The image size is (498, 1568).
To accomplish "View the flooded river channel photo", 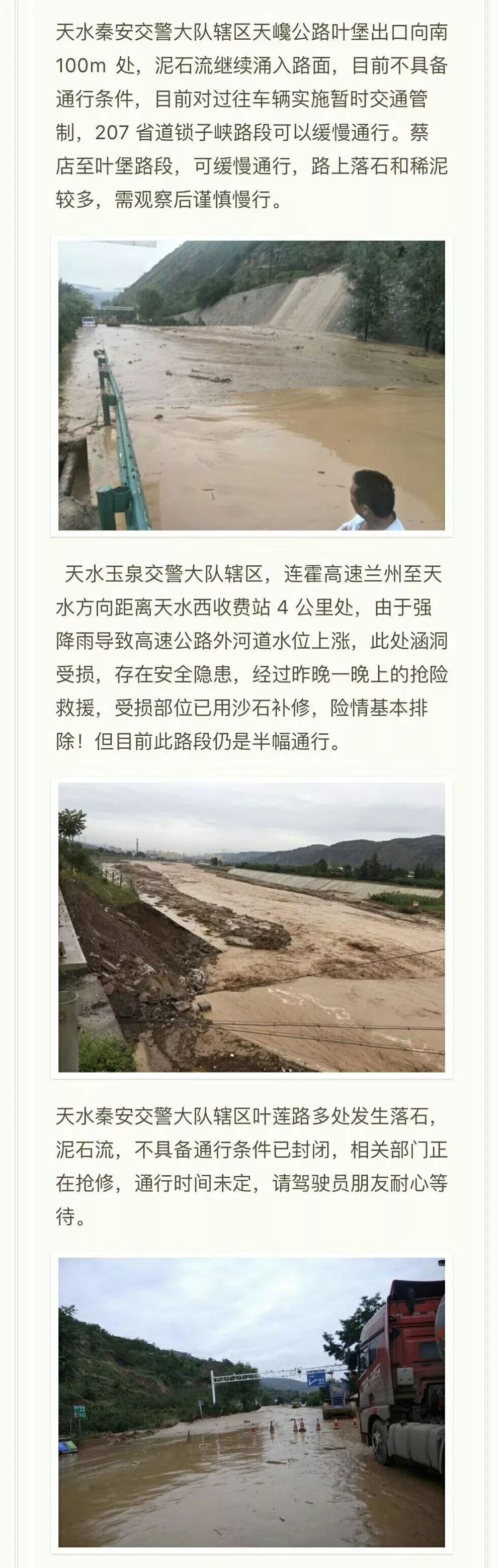I will click(252, 927).
